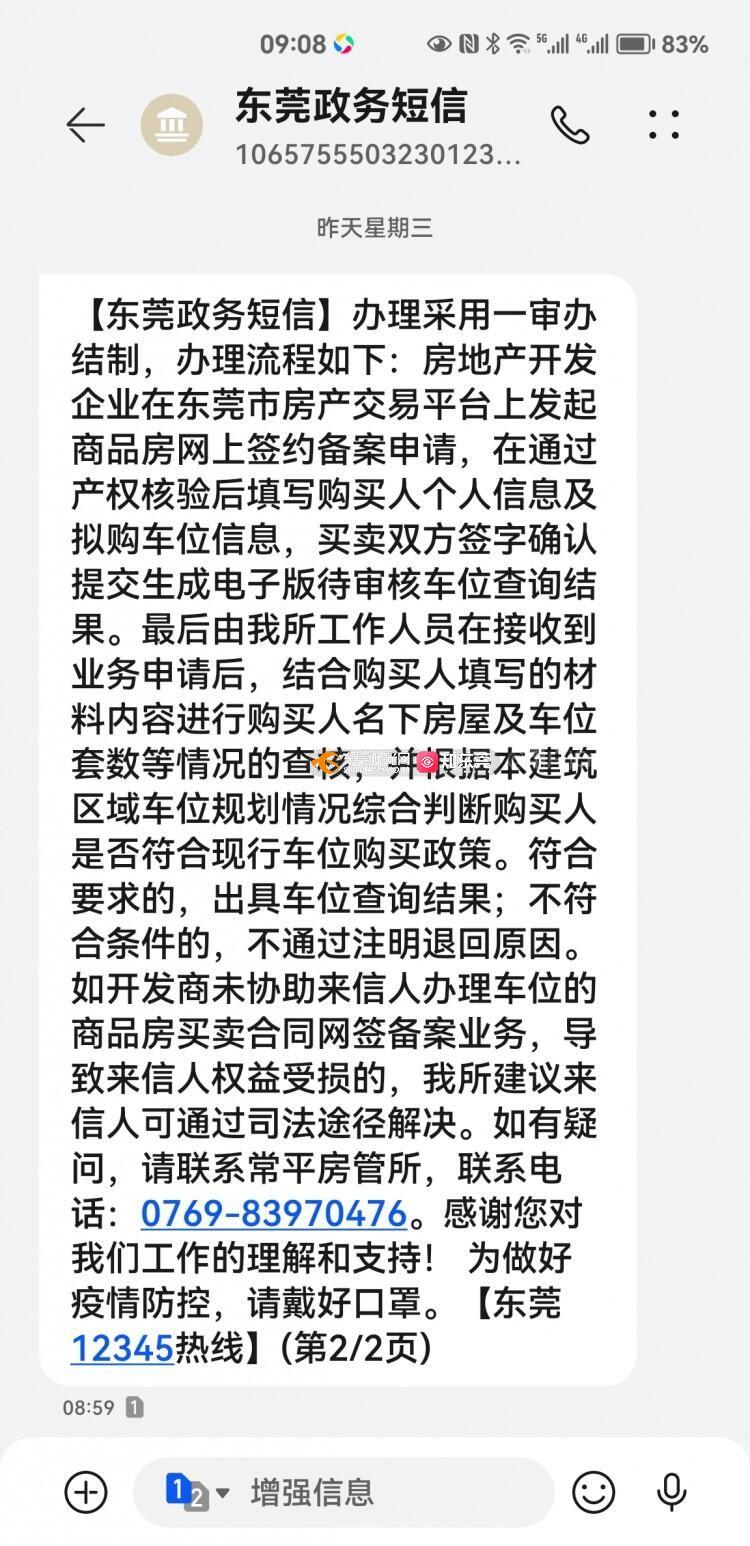
Task: Call the 东莞政务短信 sender
Action: point(570,125)
